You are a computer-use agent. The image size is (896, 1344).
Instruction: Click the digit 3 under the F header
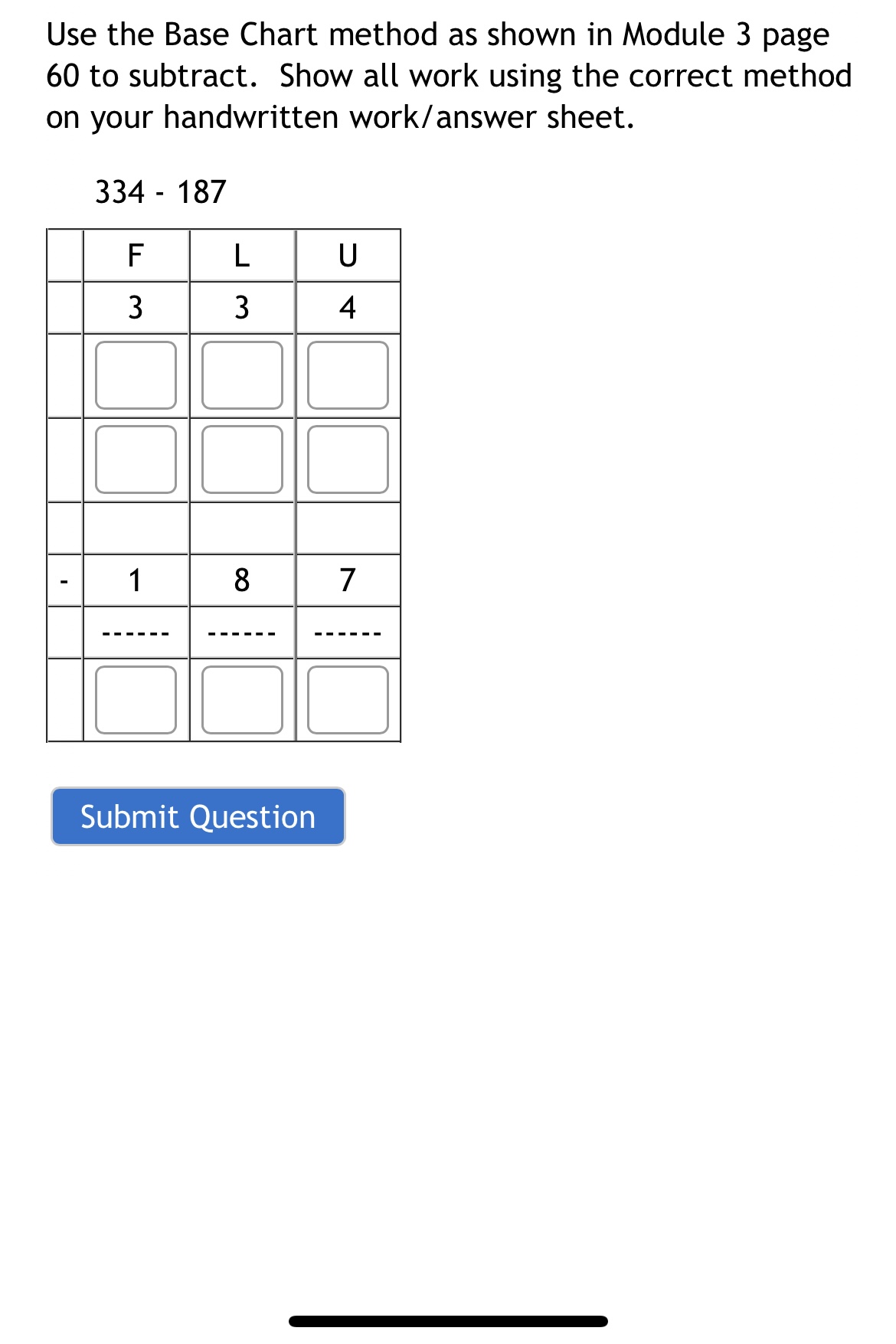pyautogui.click(x=136, y=308)
